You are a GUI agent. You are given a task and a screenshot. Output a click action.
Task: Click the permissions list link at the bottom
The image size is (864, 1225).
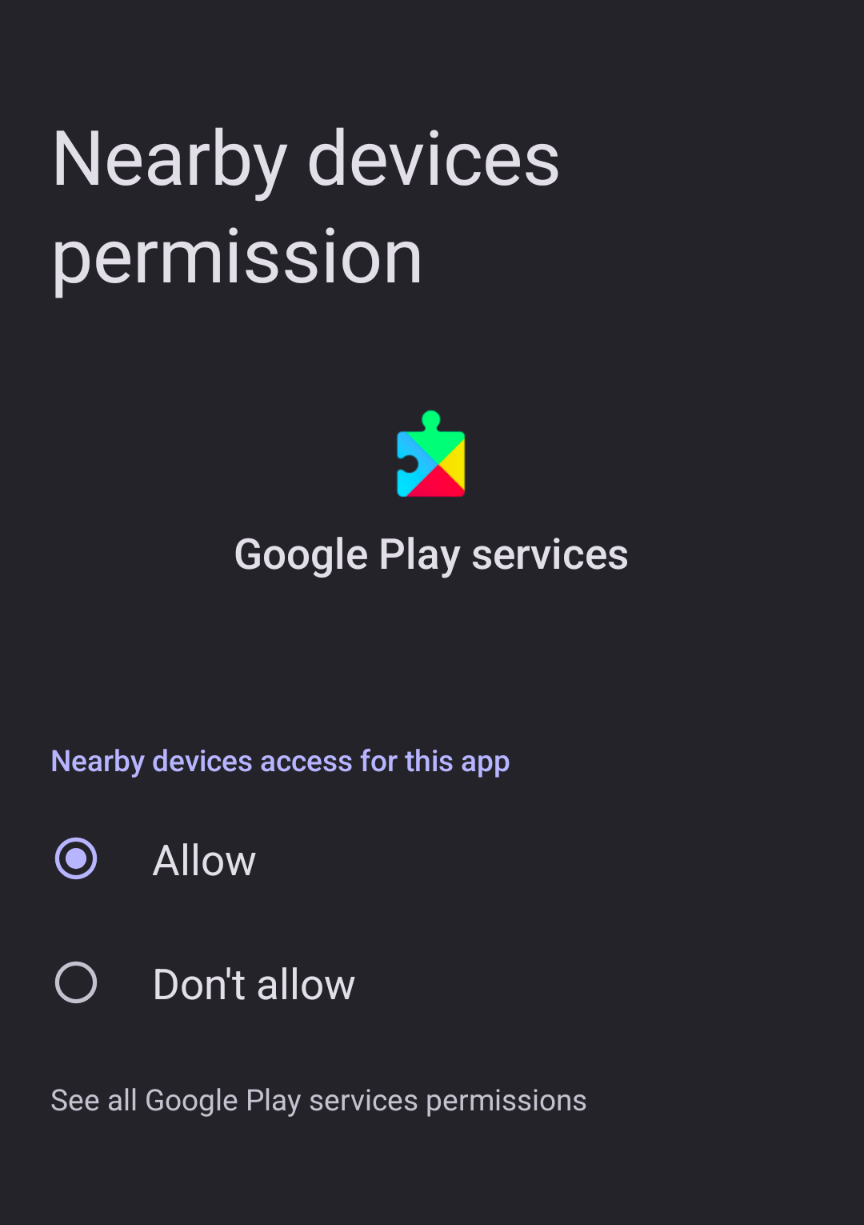coord(318,1099)
